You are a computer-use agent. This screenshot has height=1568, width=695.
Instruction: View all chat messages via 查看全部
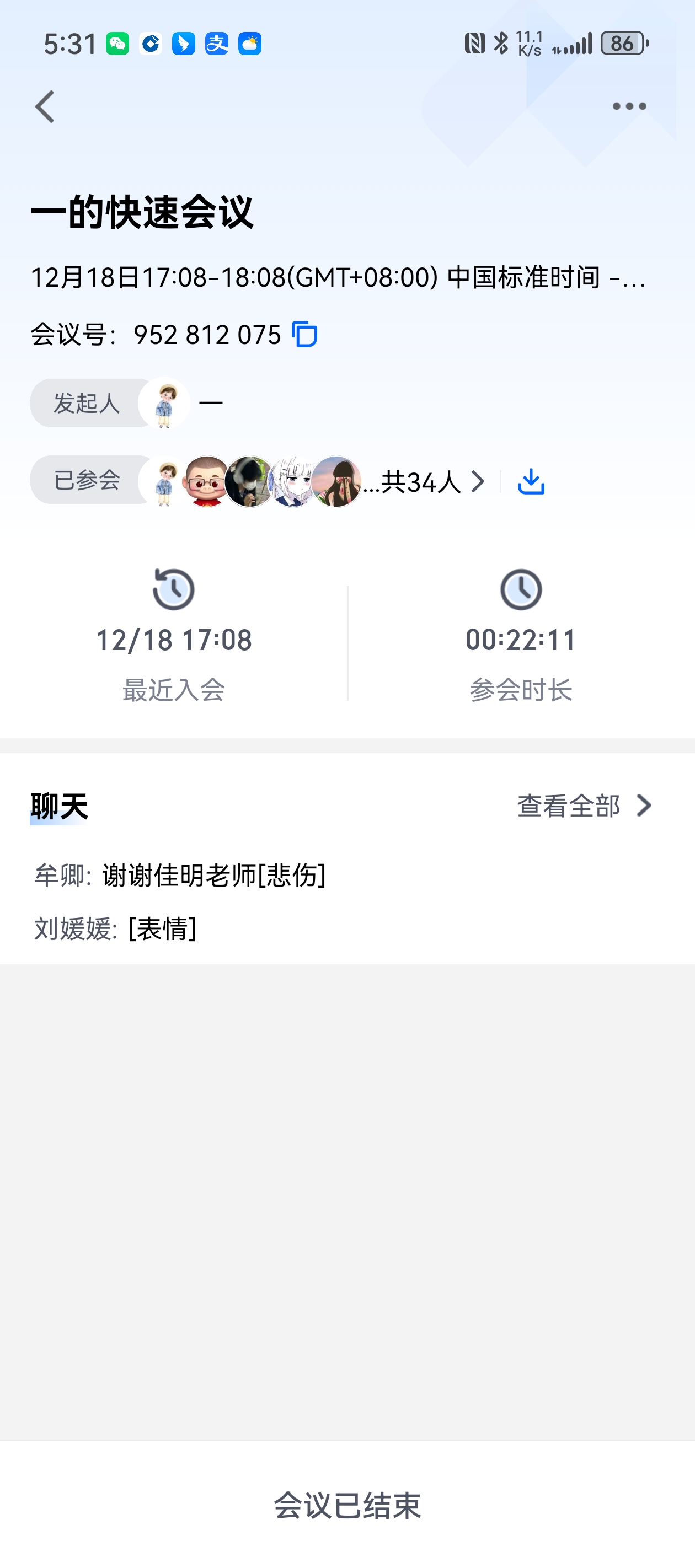(584, 806)
